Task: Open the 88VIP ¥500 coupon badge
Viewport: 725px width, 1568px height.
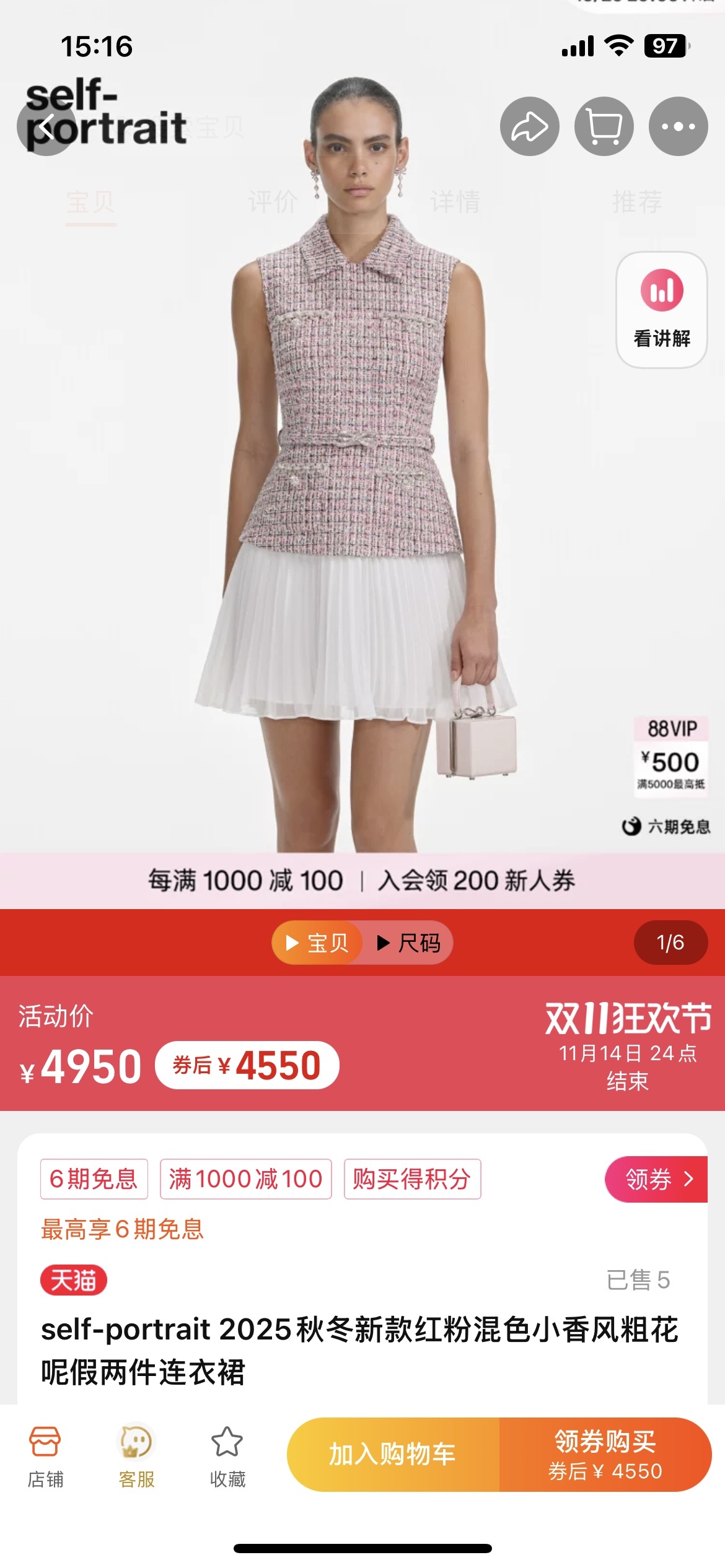Action: click(x=671, y=754)
